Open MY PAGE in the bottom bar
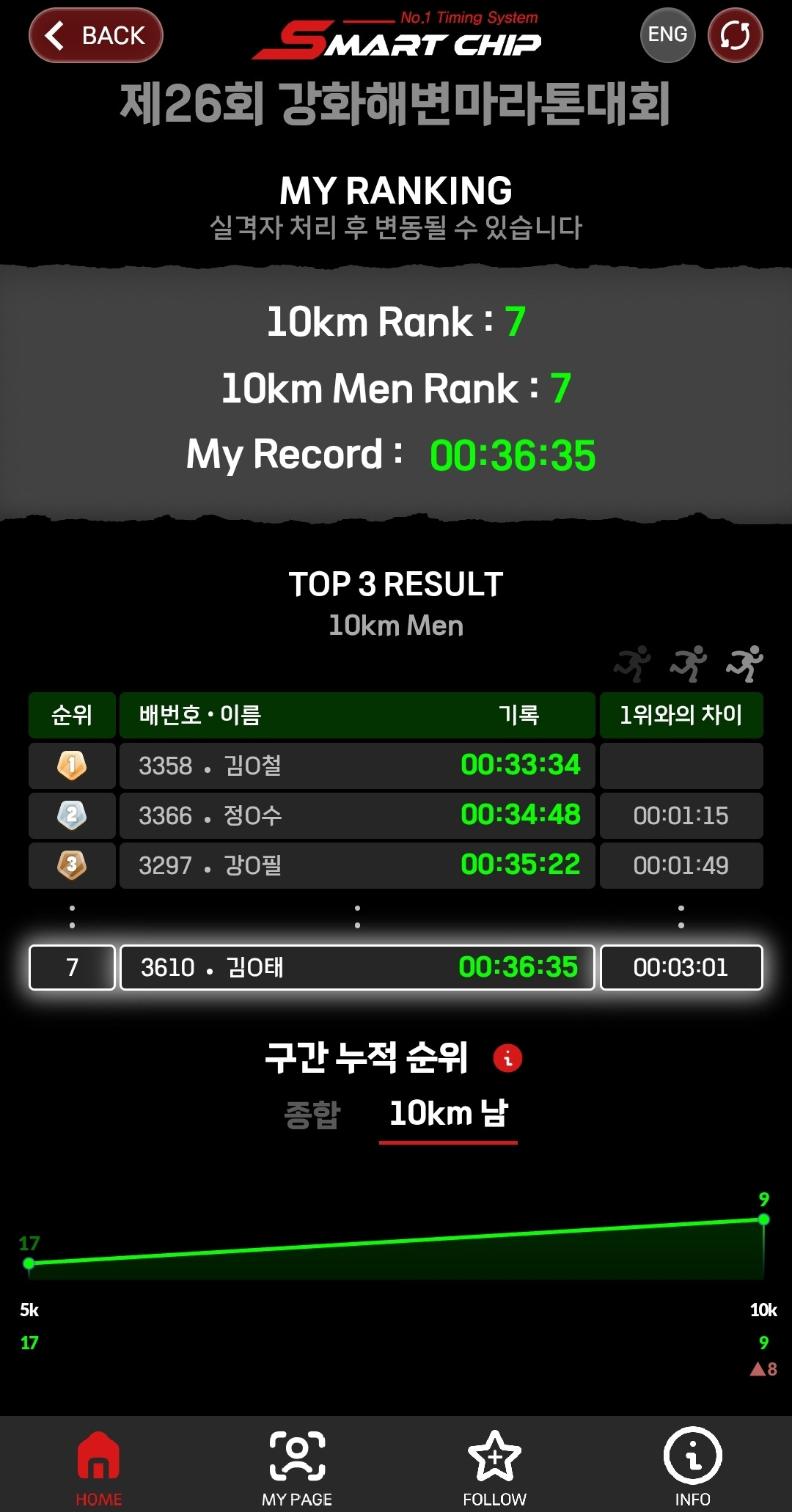This screenshot has width=792, height=1512. (297, 1467)
